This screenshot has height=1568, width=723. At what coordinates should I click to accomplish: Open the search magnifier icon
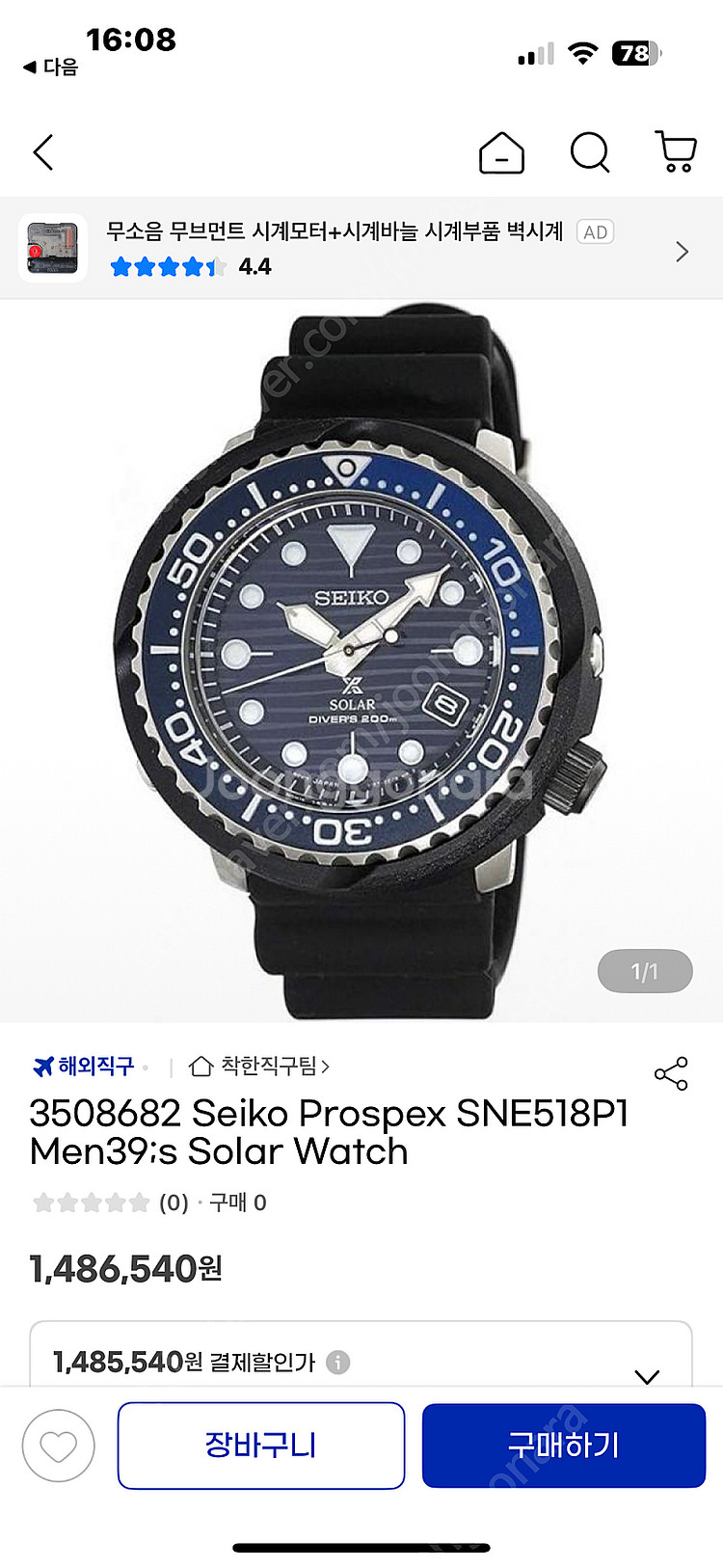point(589,152)
